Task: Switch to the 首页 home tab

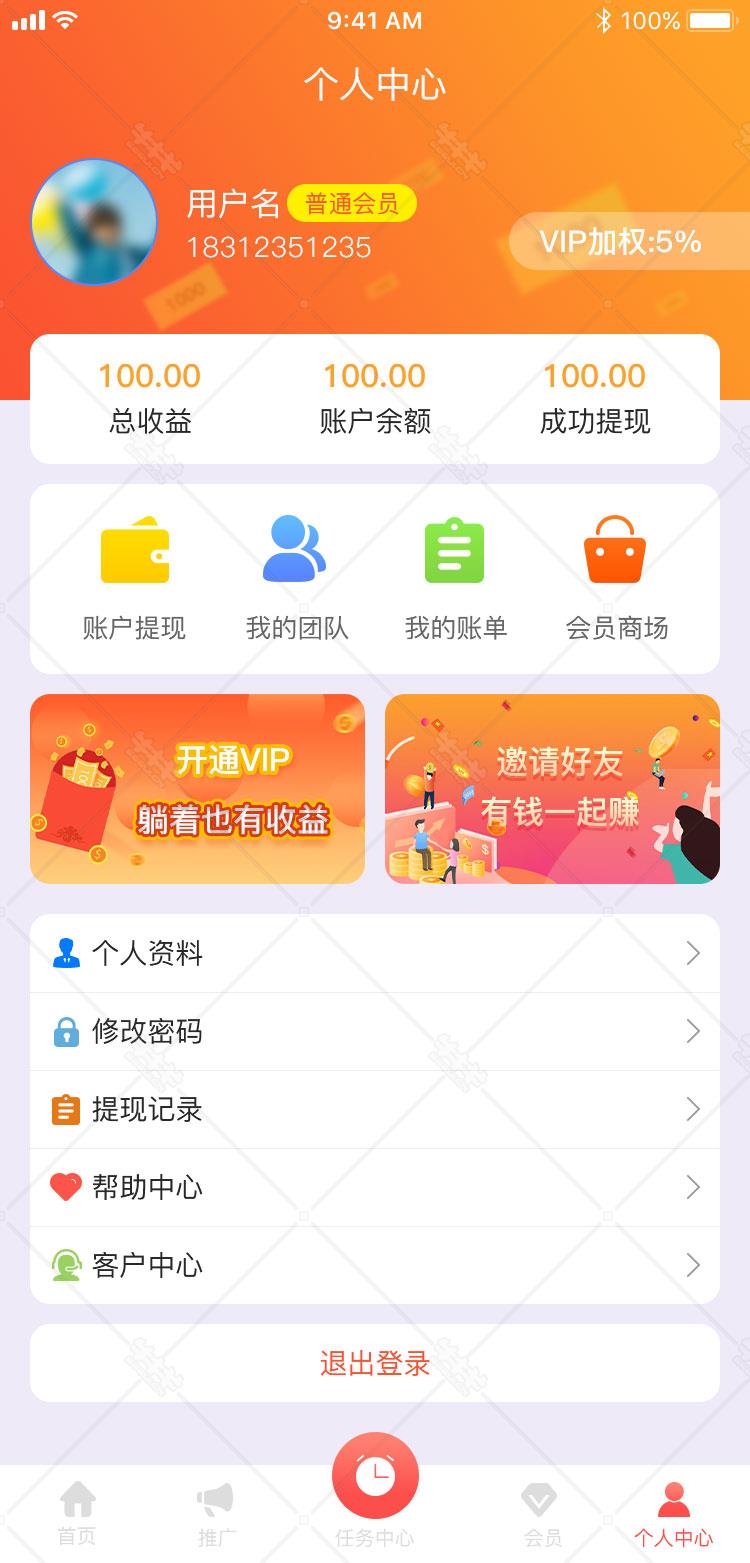Action: 77,1514
